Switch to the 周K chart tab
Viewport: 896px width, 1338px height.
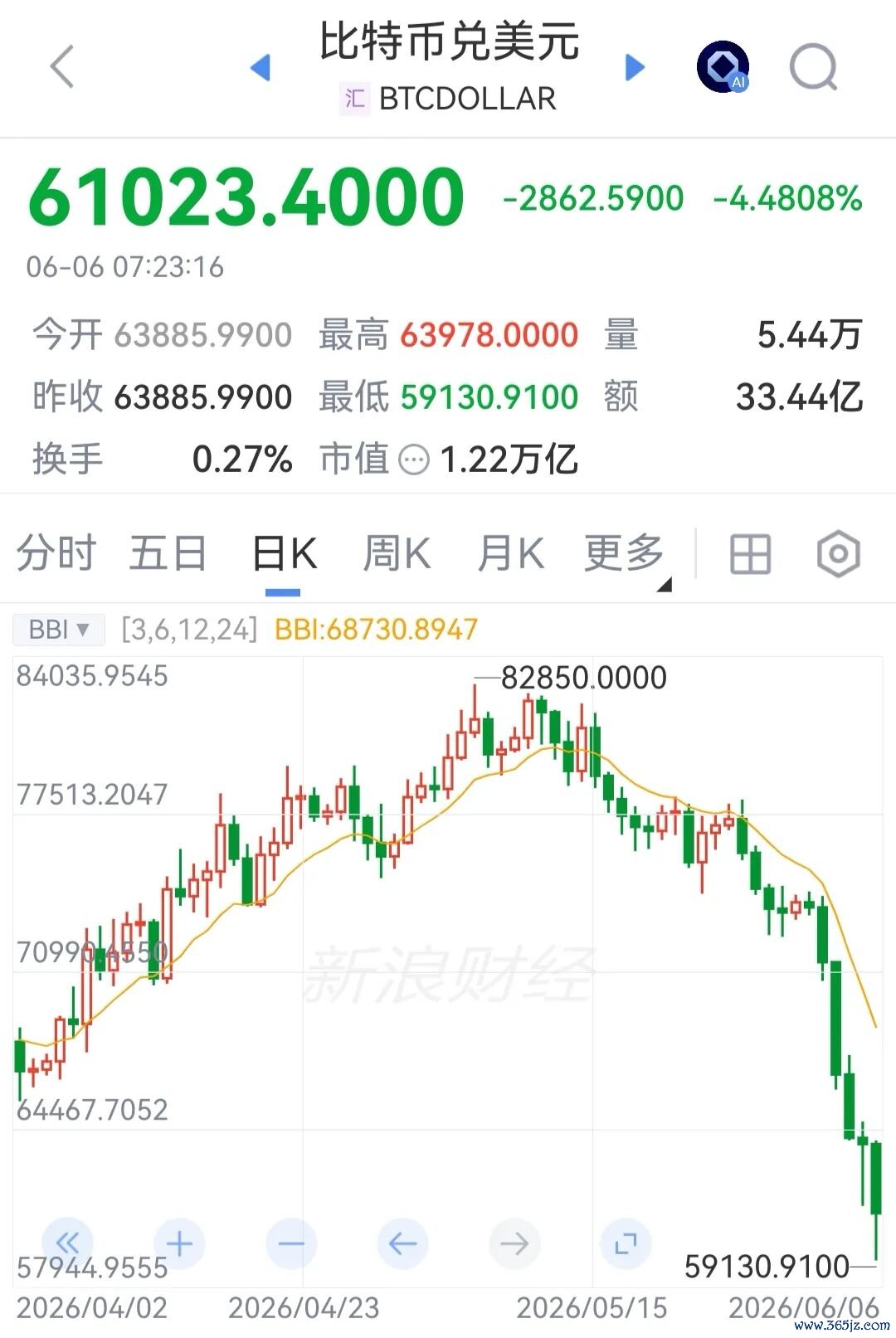[x=397, y=553]
